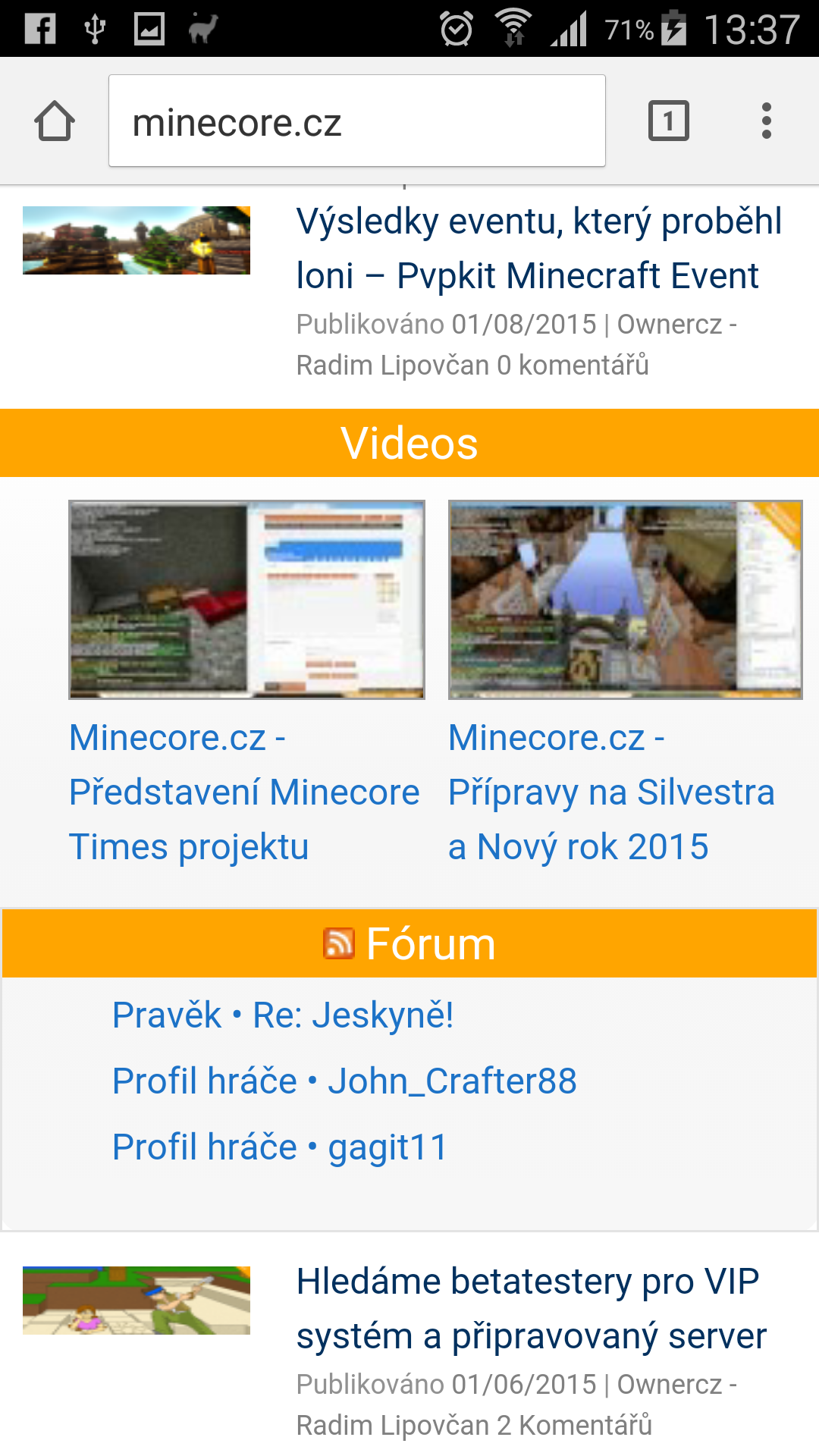
Task: Open forum post Pravěk Re: Jeskyně!
Action: pos(282,1015)
